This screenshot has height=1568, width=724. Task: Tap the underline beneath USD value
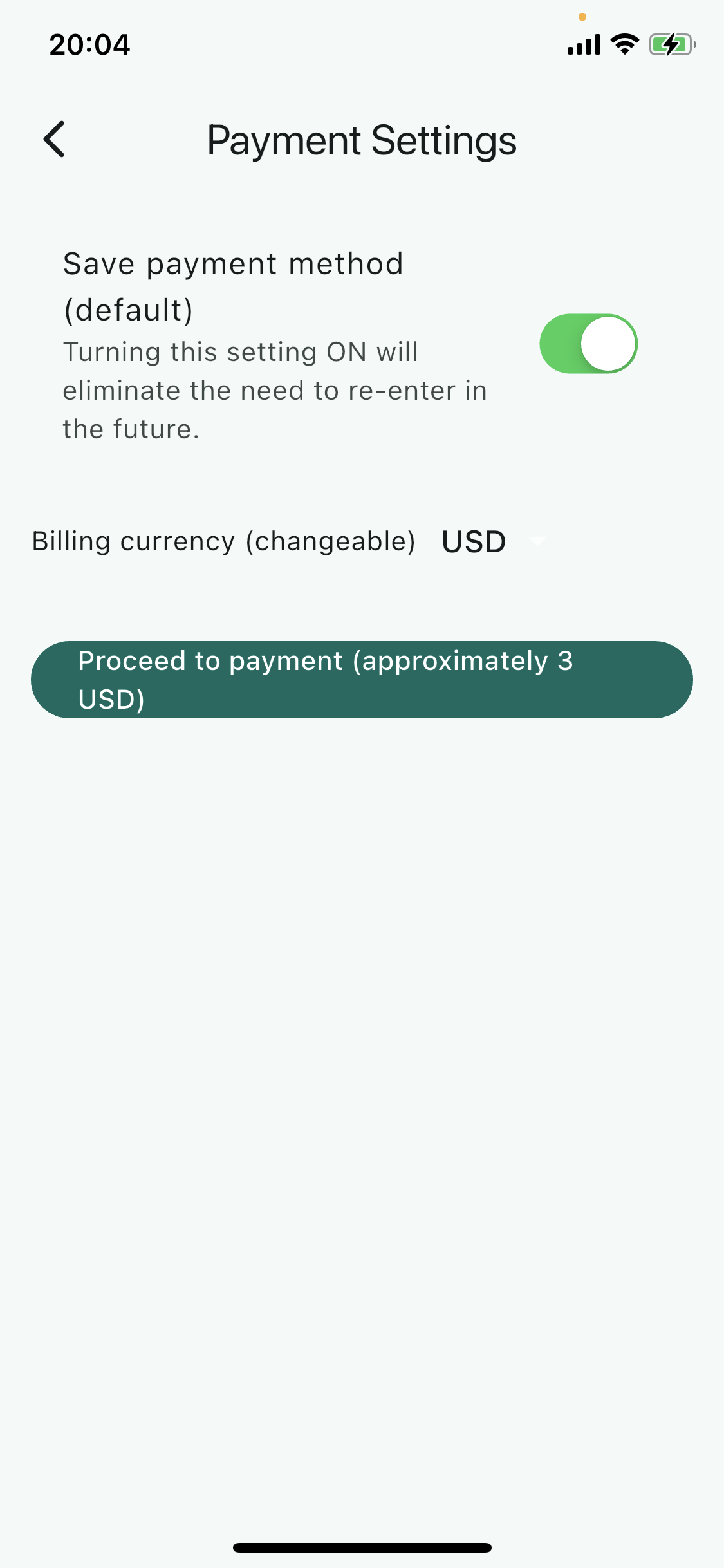(x=500, y=572)
